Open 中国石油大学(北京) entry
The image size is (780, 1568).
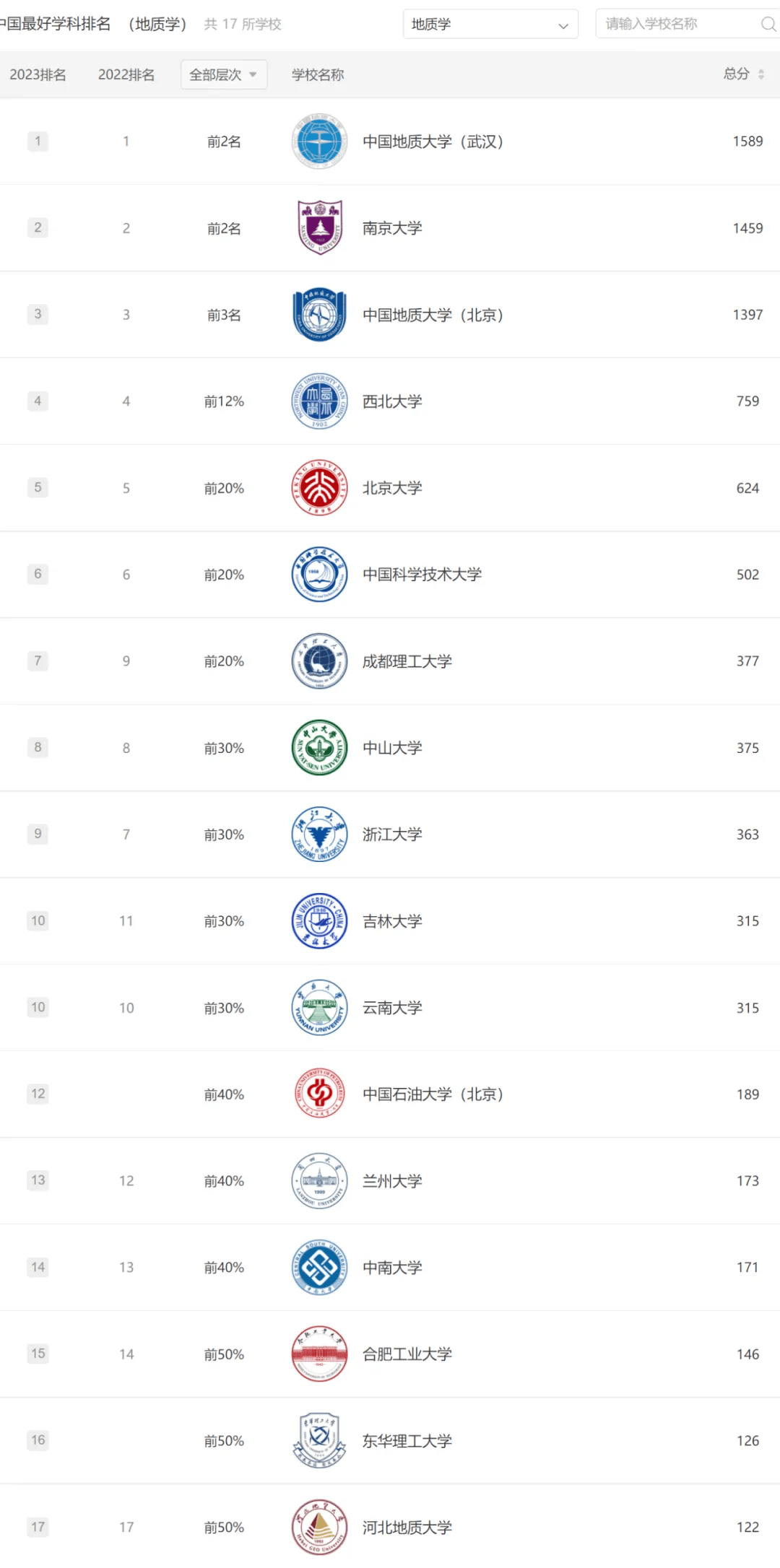pos(432,1094)
